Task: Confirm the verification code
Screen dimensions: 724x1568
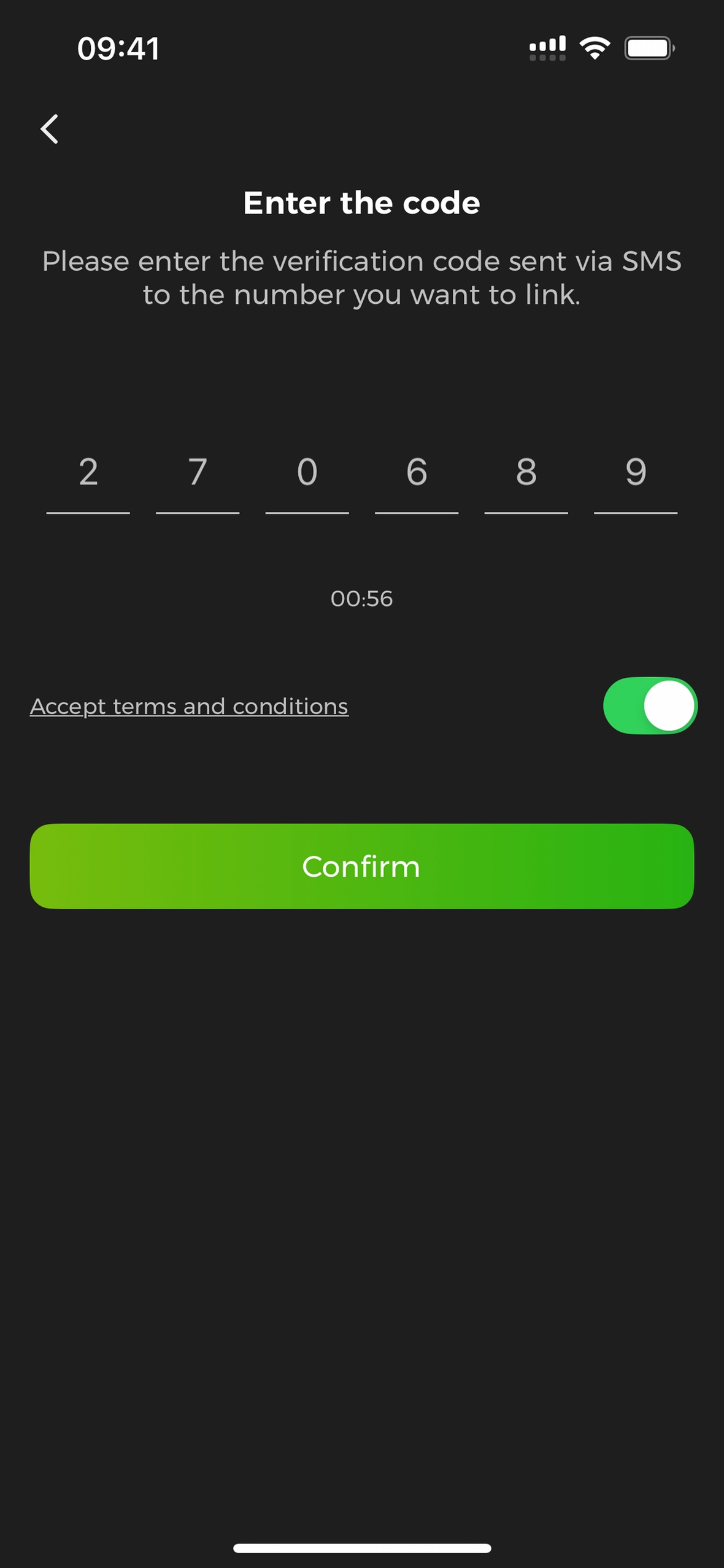Action: pyautogui.click(x=362, y=866)
